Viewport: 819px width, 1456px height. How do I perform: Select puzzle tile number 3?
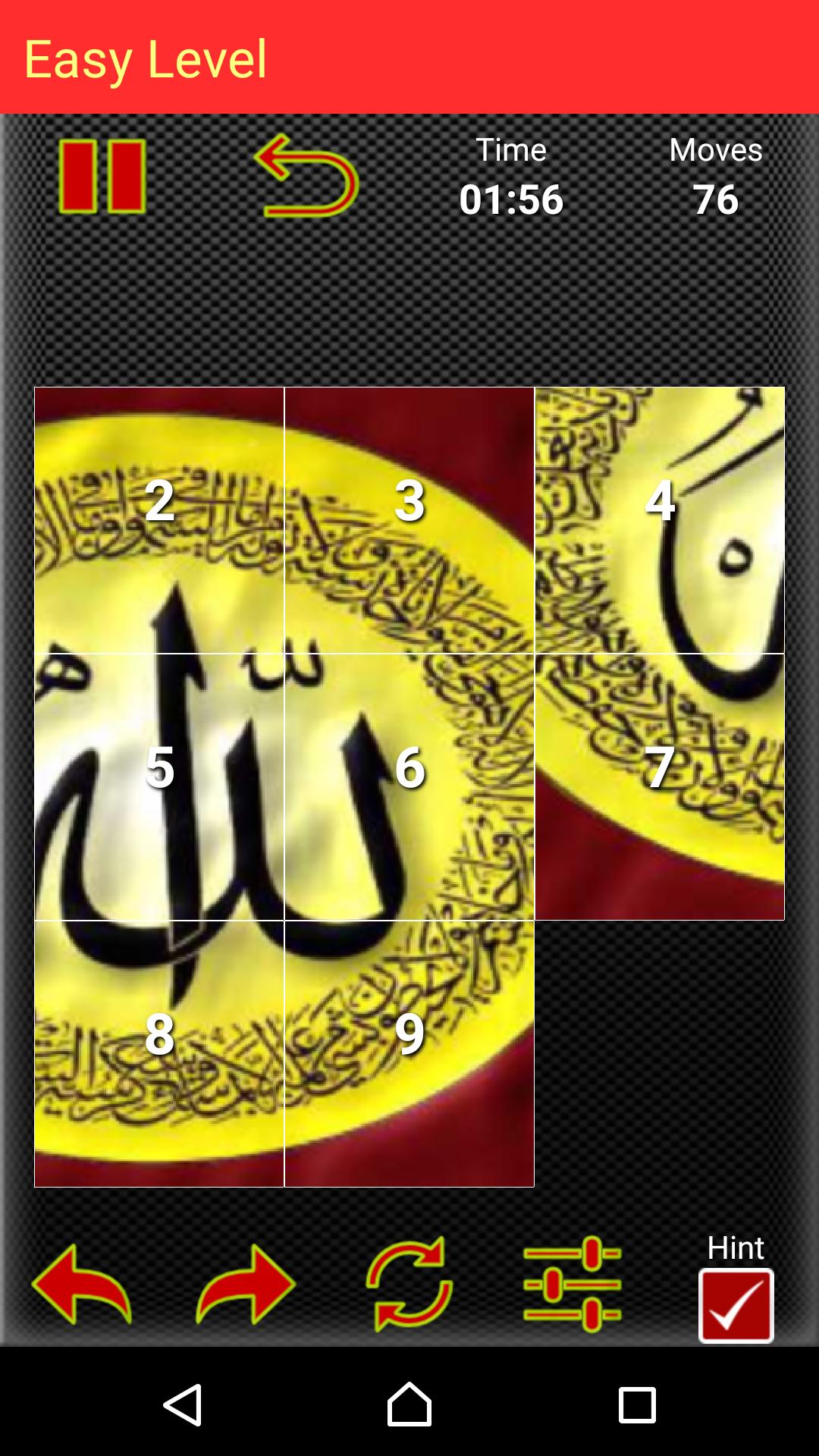(x=409, y=520)
